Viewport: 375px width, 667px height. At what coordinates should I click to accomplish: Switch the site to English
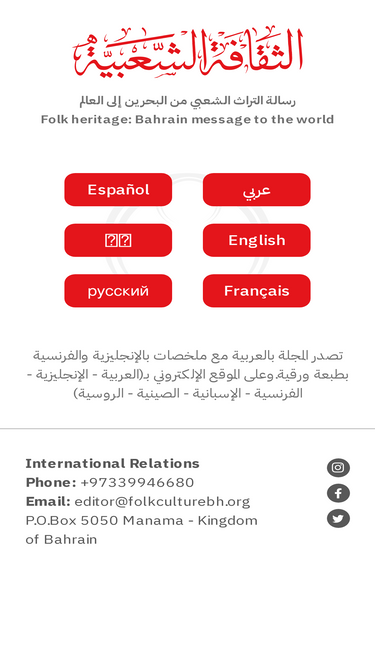257,240
